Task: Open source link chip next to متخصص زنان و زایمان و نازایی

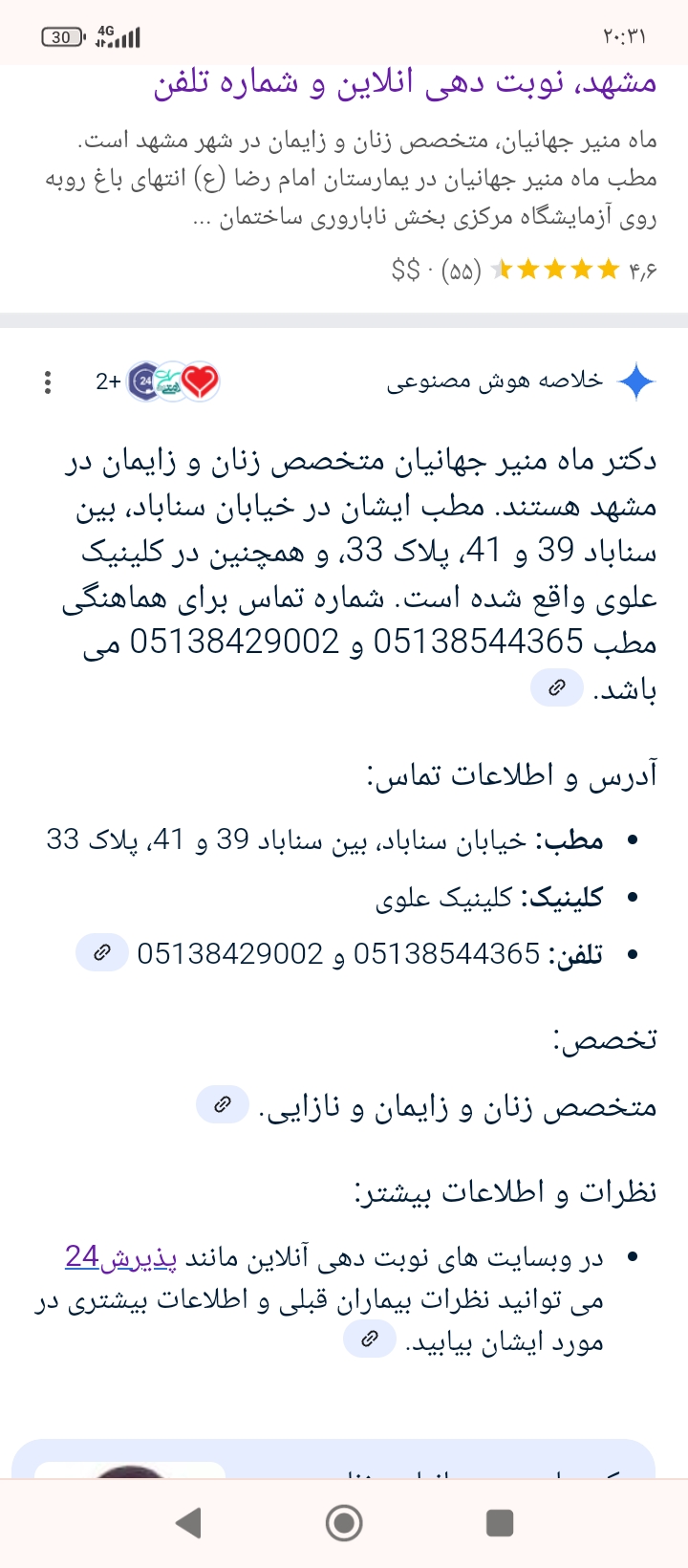Action: (x=223, y=1104)
